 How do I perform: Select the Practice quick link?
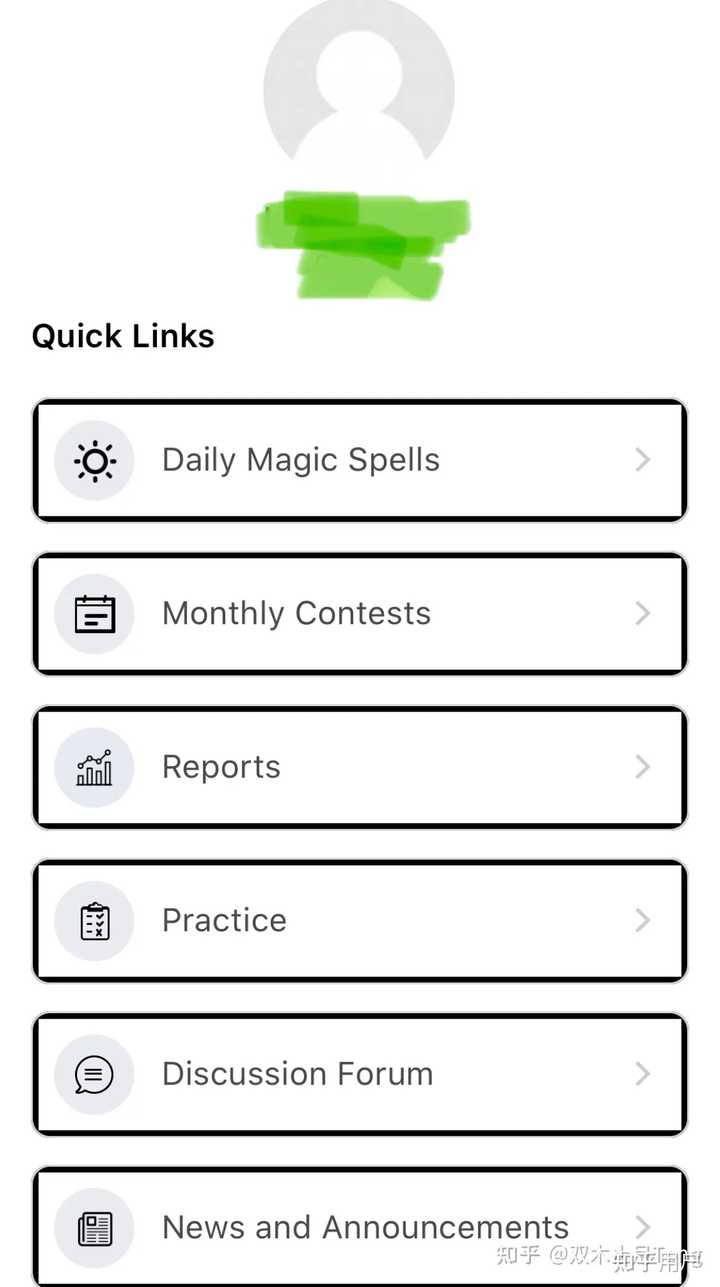(x=360, y=920)
